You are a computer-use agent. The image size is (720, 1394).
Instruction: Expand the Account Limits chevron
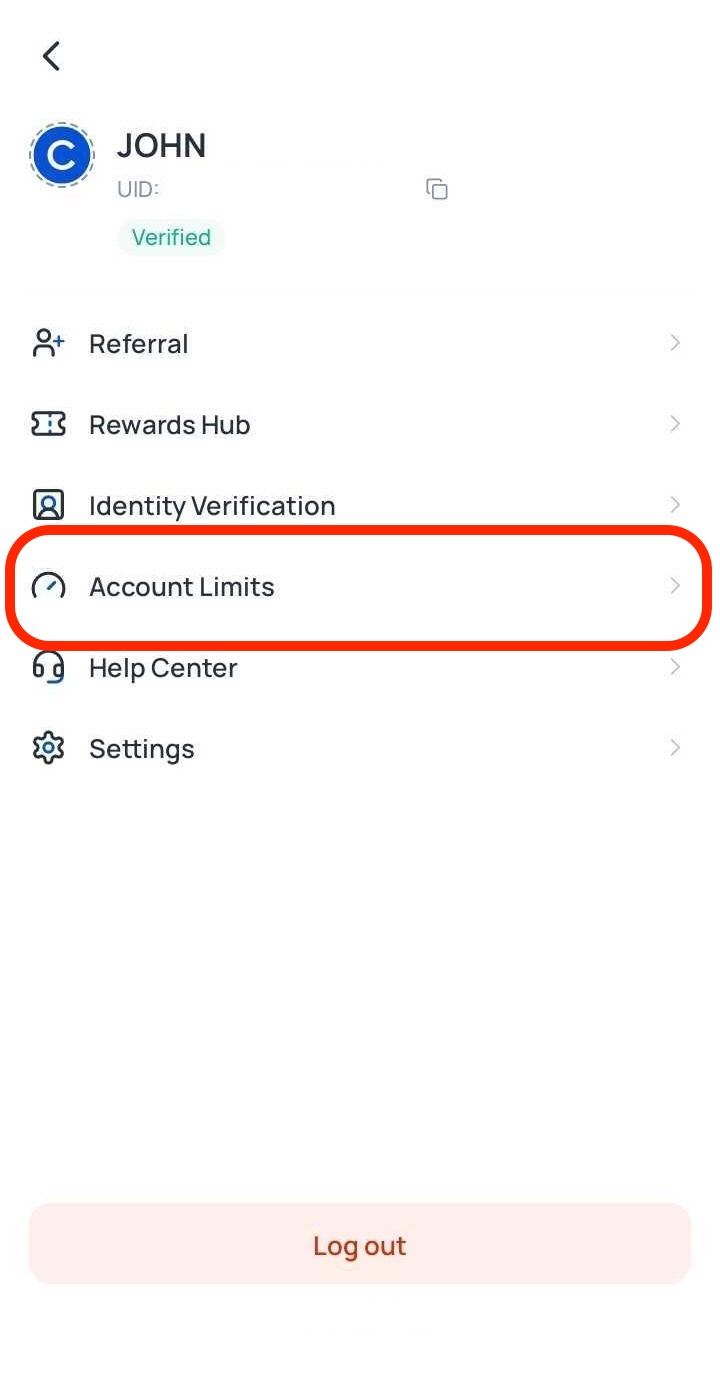(x=674, y=587)
